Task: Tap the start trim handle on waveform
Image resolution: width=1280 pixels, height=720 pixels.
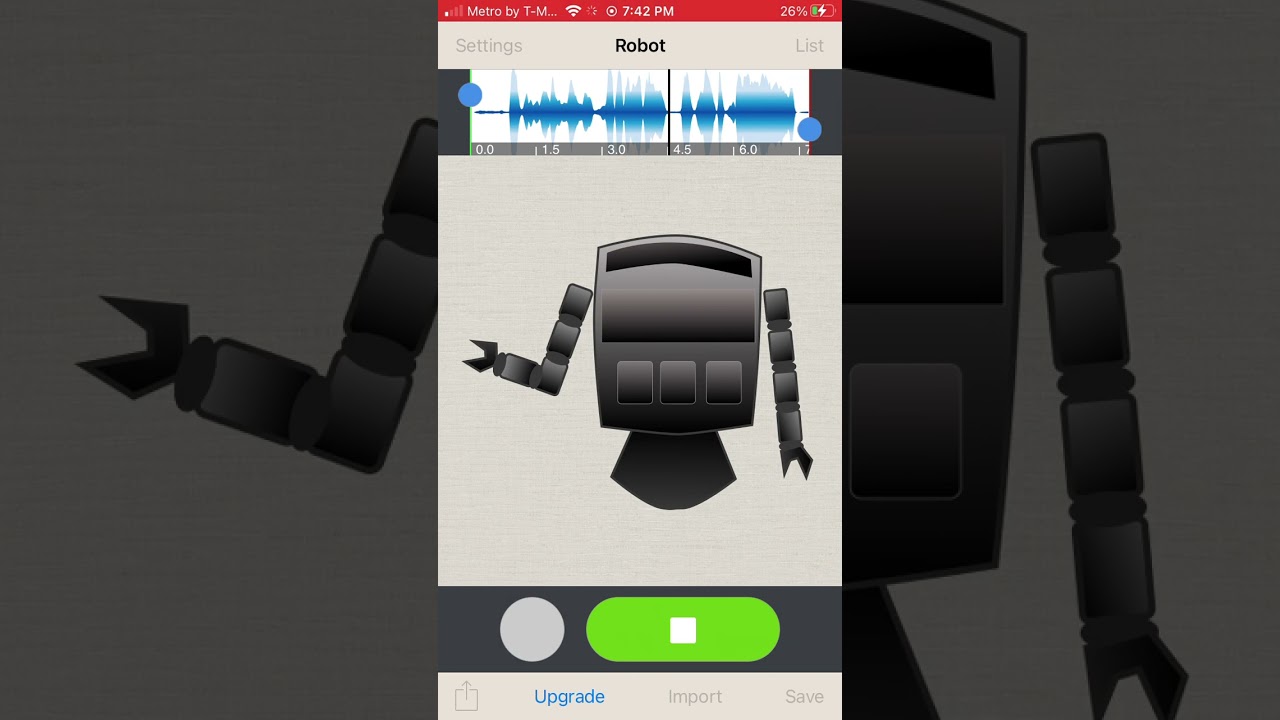Action: tap(470, 95)
